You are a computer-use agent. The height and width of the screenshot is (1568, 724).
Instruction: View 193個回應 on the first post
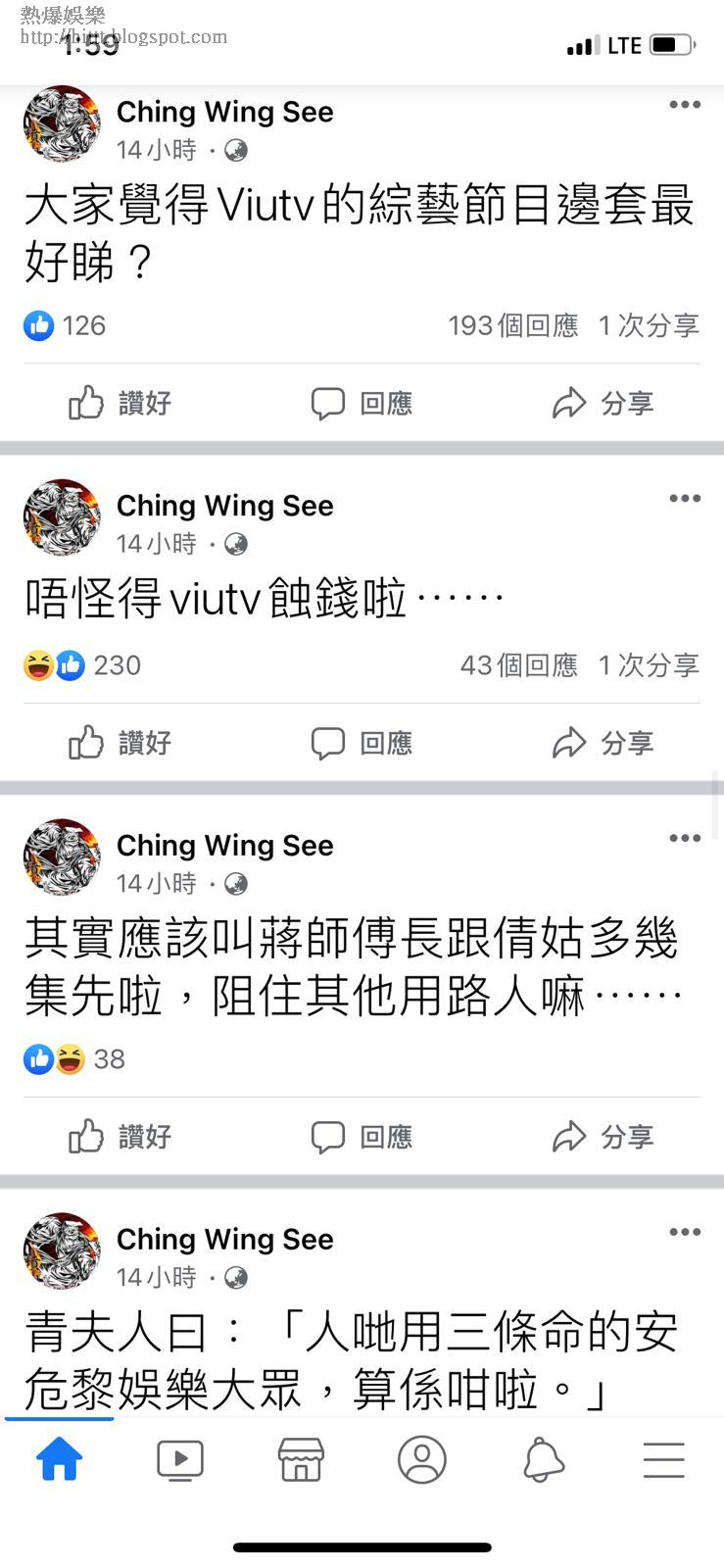(512, 325)
